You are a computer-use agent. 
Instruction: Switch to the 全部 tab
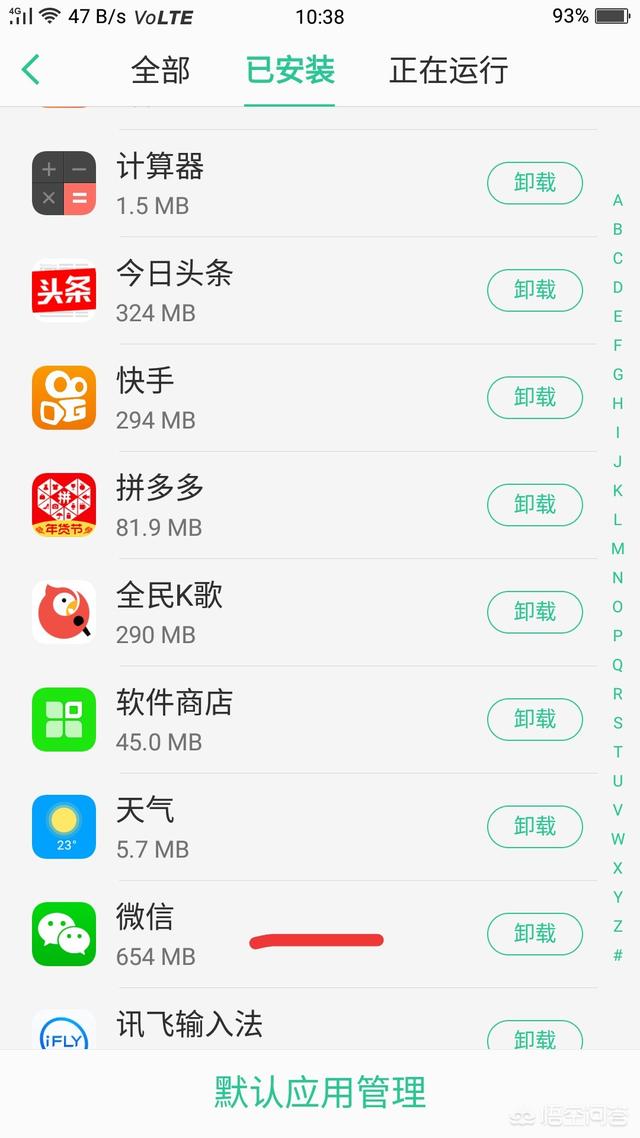click(160, 71)
